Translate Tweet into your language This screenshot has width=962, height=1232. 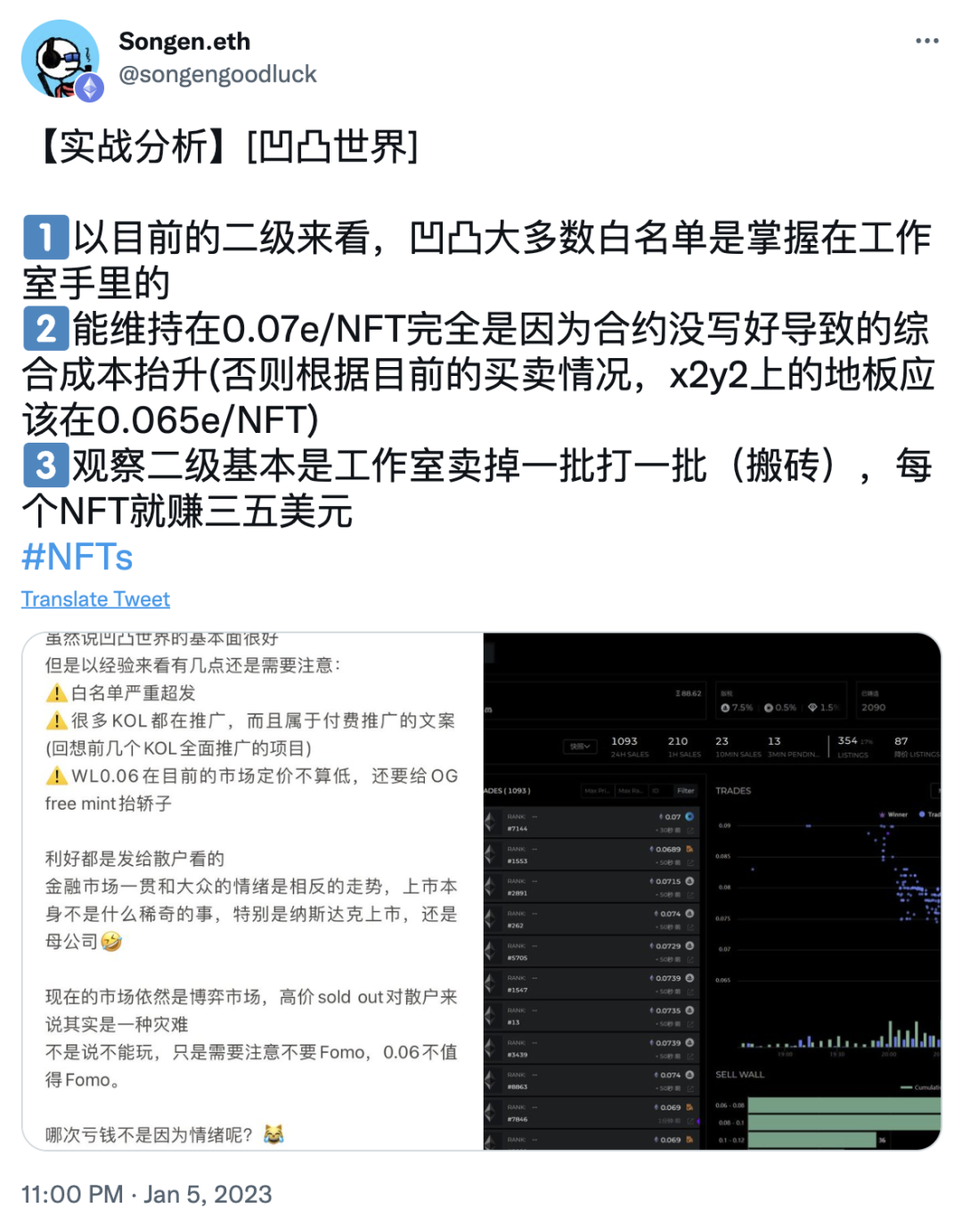(95, 599)
